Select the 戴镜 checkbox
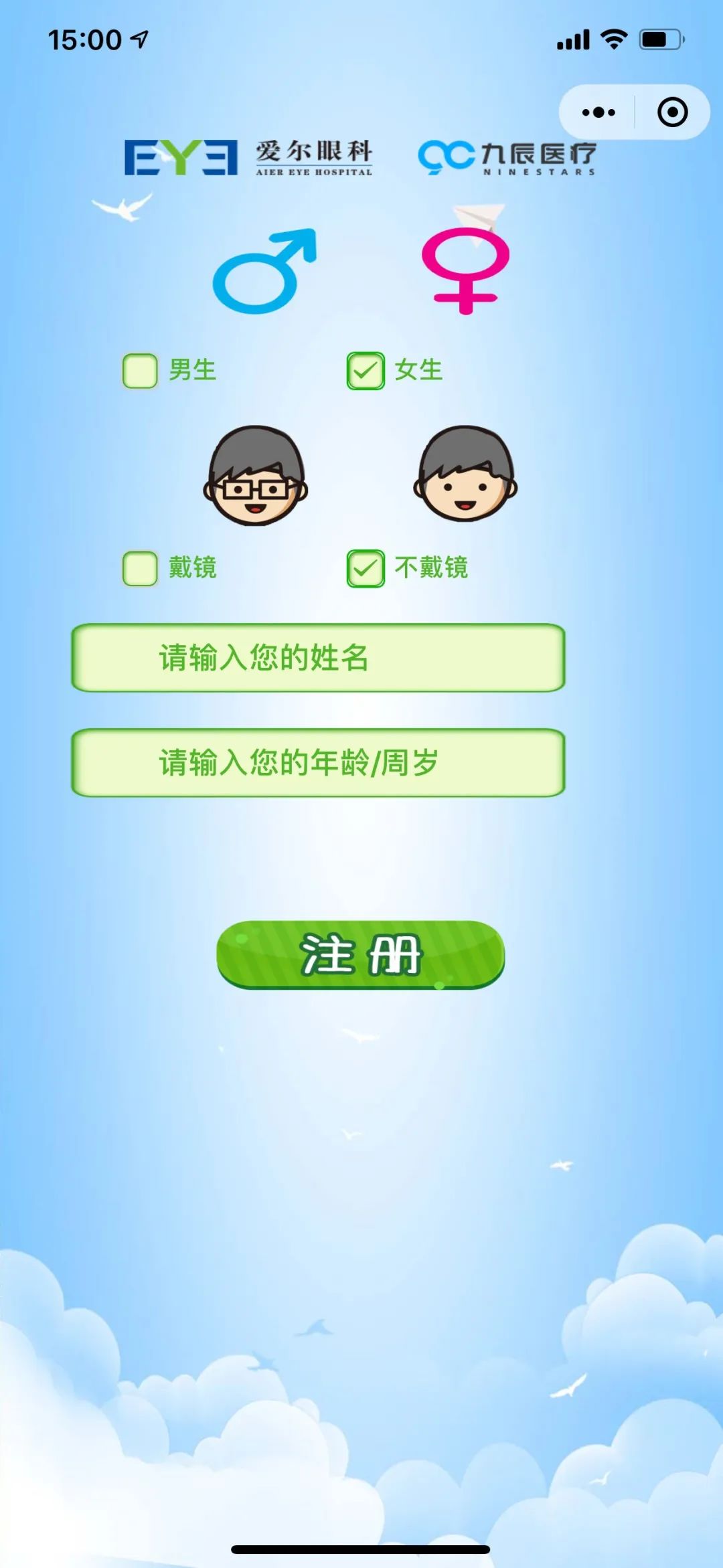The height and width of the screenshot is (1568, 723). (x=140, y=568)
